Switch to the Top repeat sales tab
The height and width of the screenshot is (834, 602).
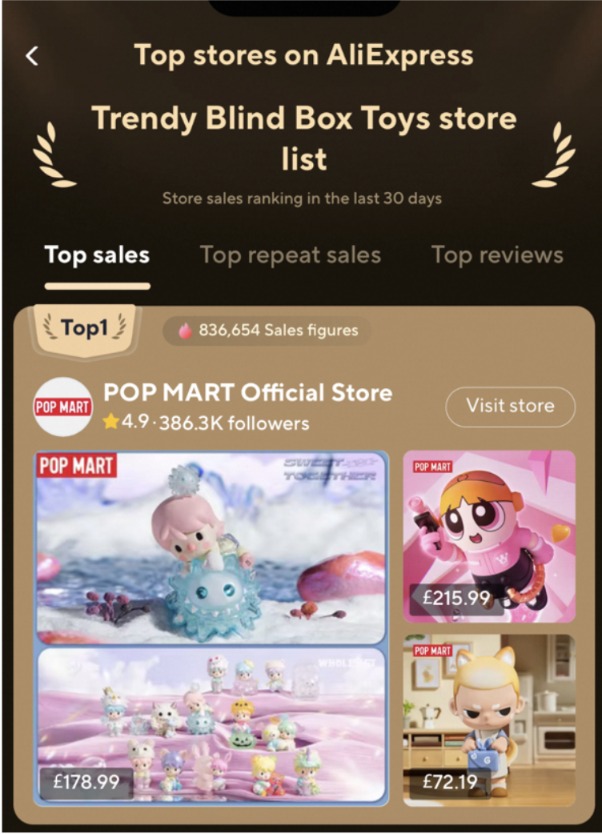[290, 255]
